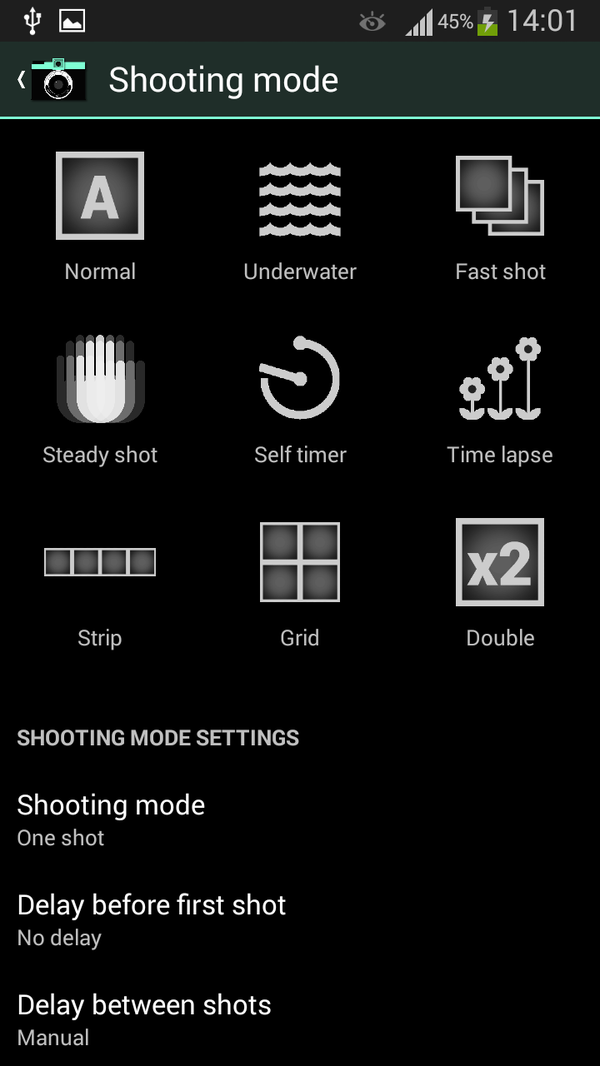Viewport: 600px width, 1066px height.
Task: Pick the Self timer mode
Action: [300, 380]
